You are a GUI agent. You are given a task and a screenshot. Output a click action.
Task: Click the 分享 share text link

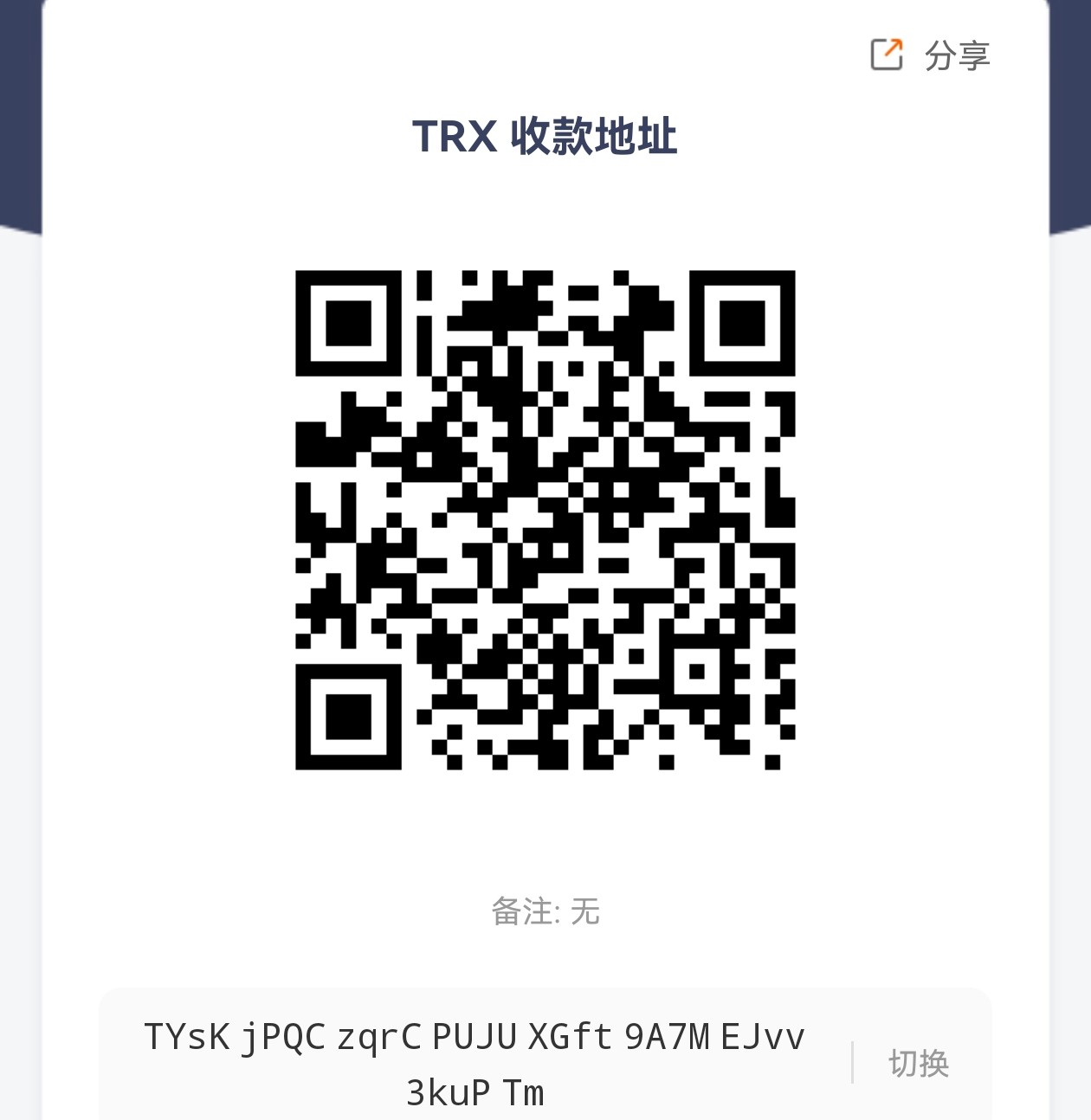[x=956, y=55]
